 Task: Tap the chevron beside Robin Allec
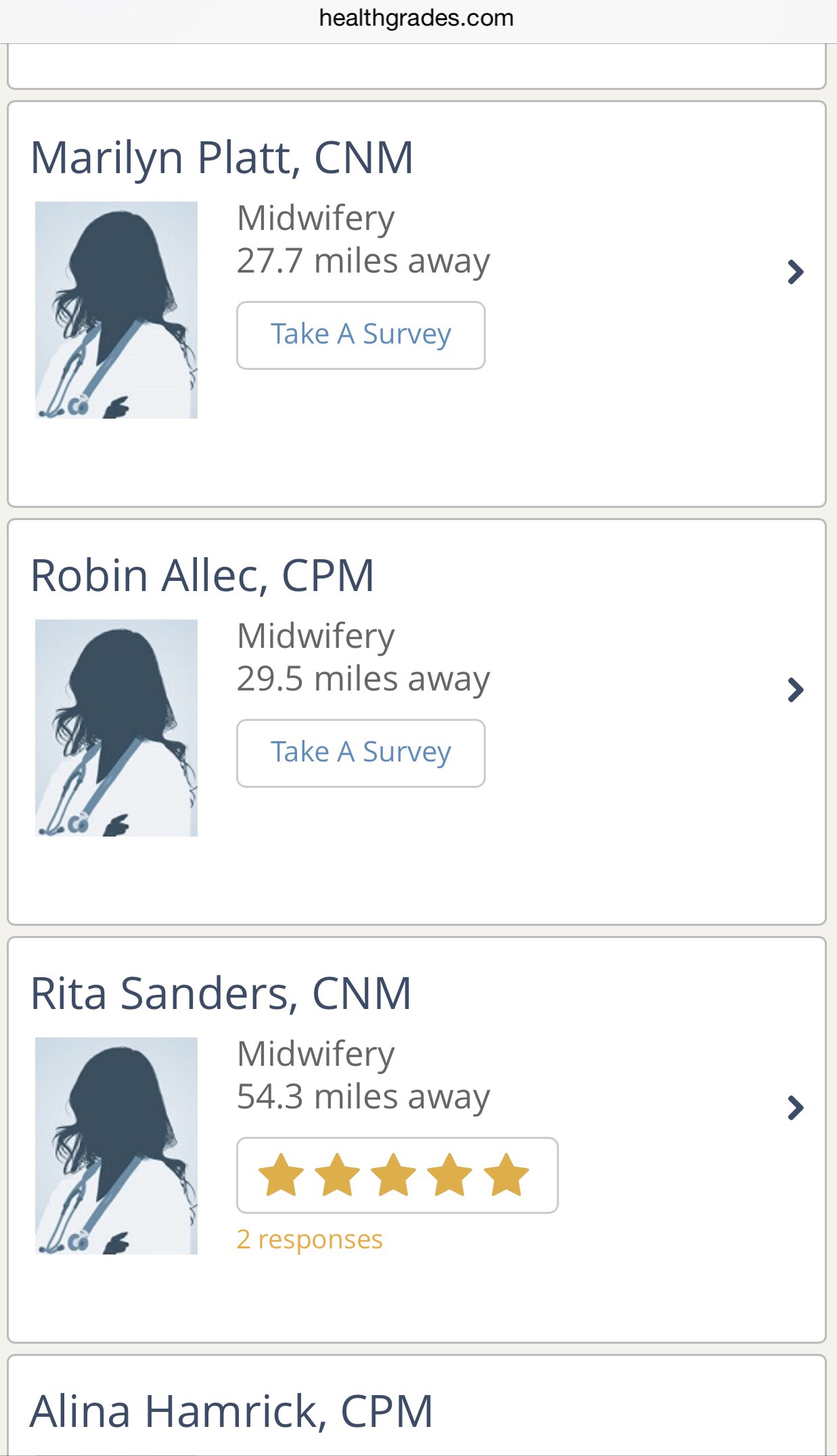click(x=796, y=690)
